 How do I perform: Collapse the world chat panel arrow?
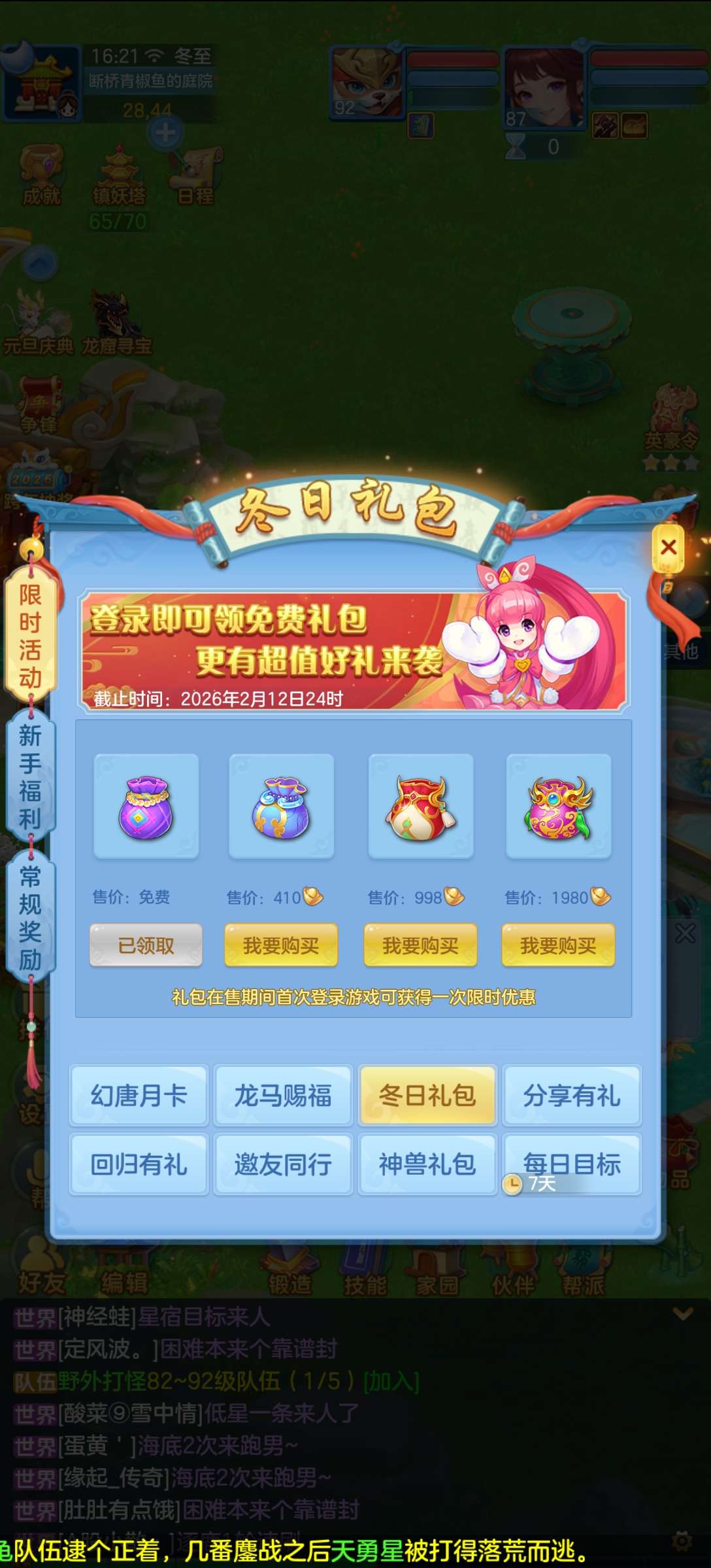point(683,1313)
